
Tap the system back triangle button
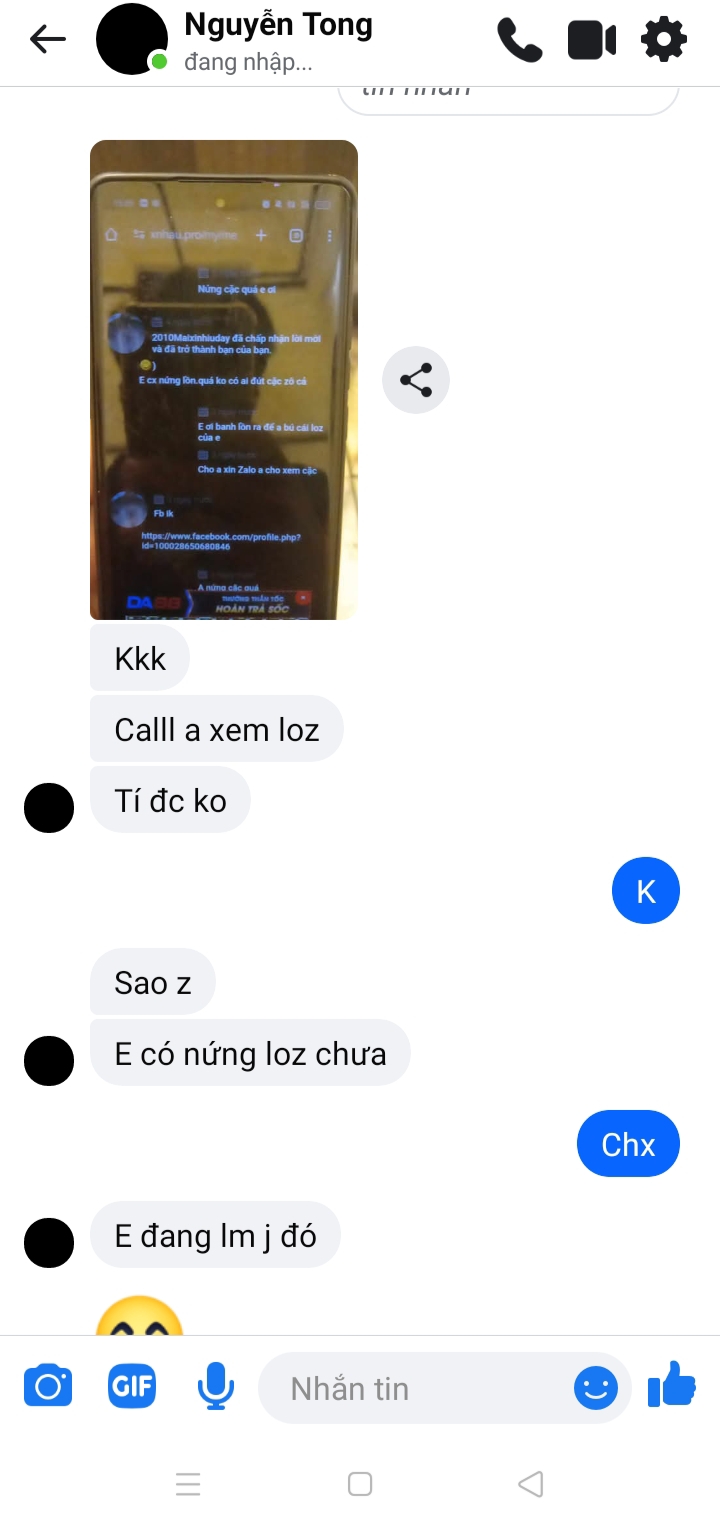(531, 1484)
